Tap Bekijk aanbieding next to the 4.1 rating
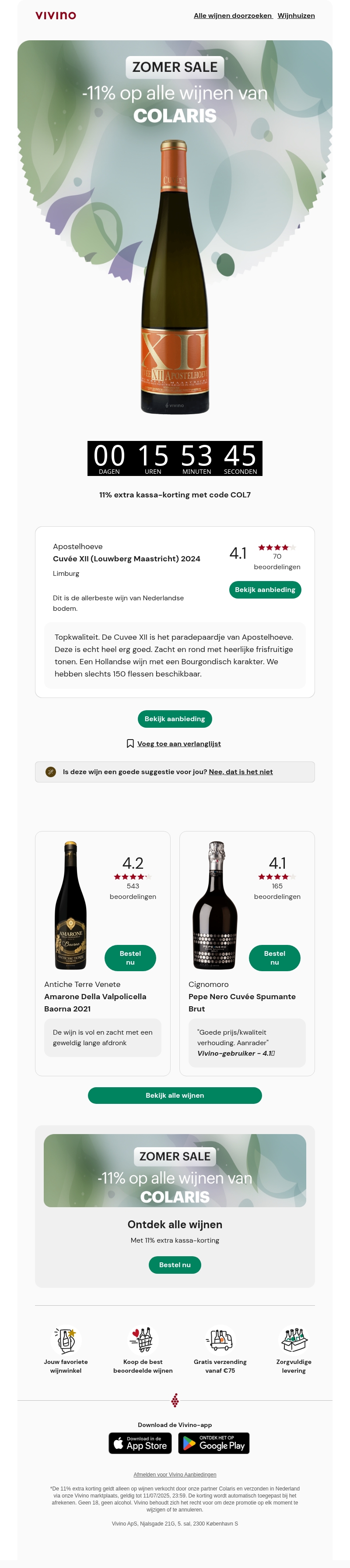The image size is (350, 1568). (x=265, y=589)
